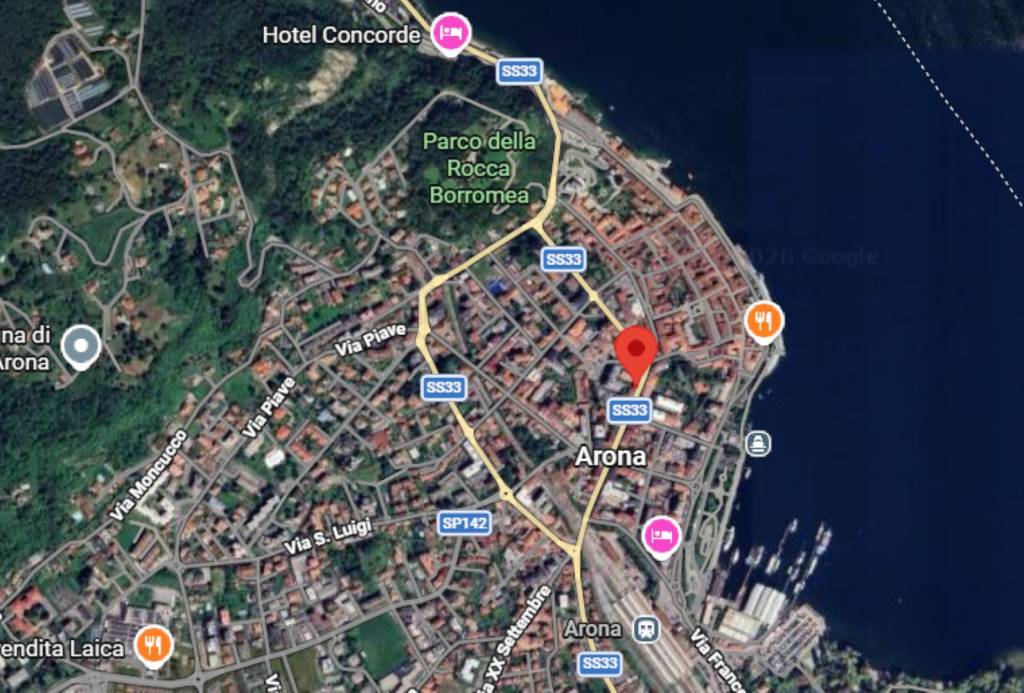
Task: Open the Hotel Concorde marker
Action: 451,34
